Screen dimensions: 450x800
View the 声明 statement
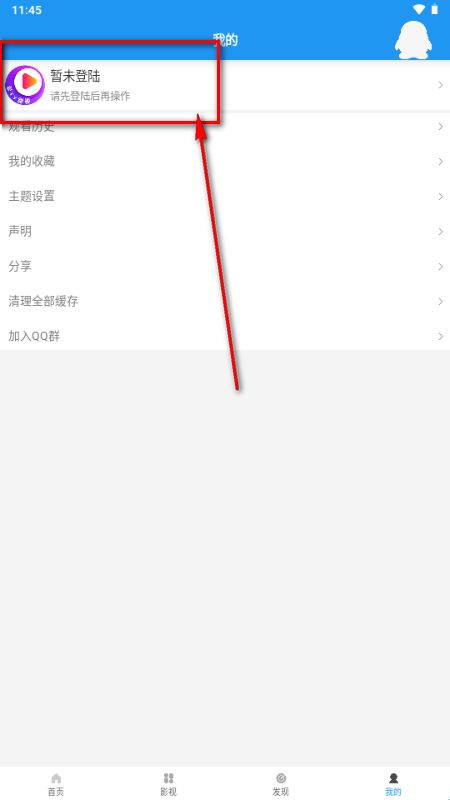225,232
